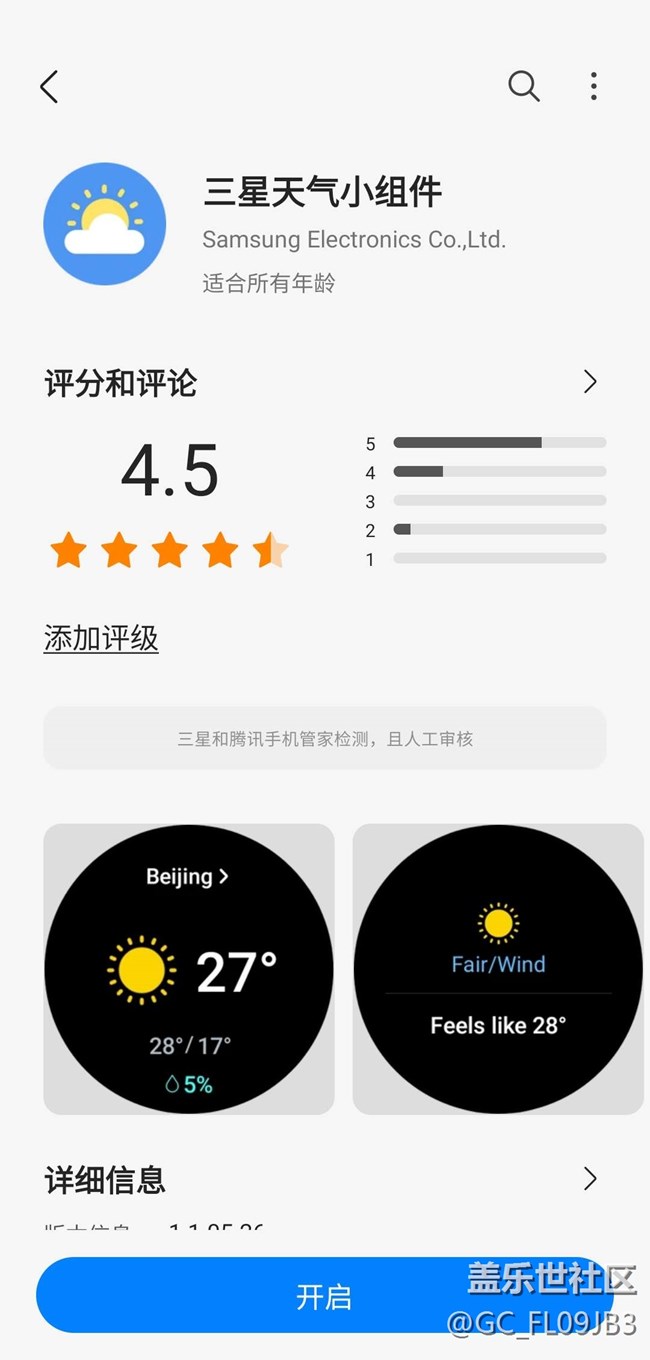The height and width of the screenshot is (1360, 650).
Task: Expand the 详细信息 section arrow
Action: (x=590, y=1179)
